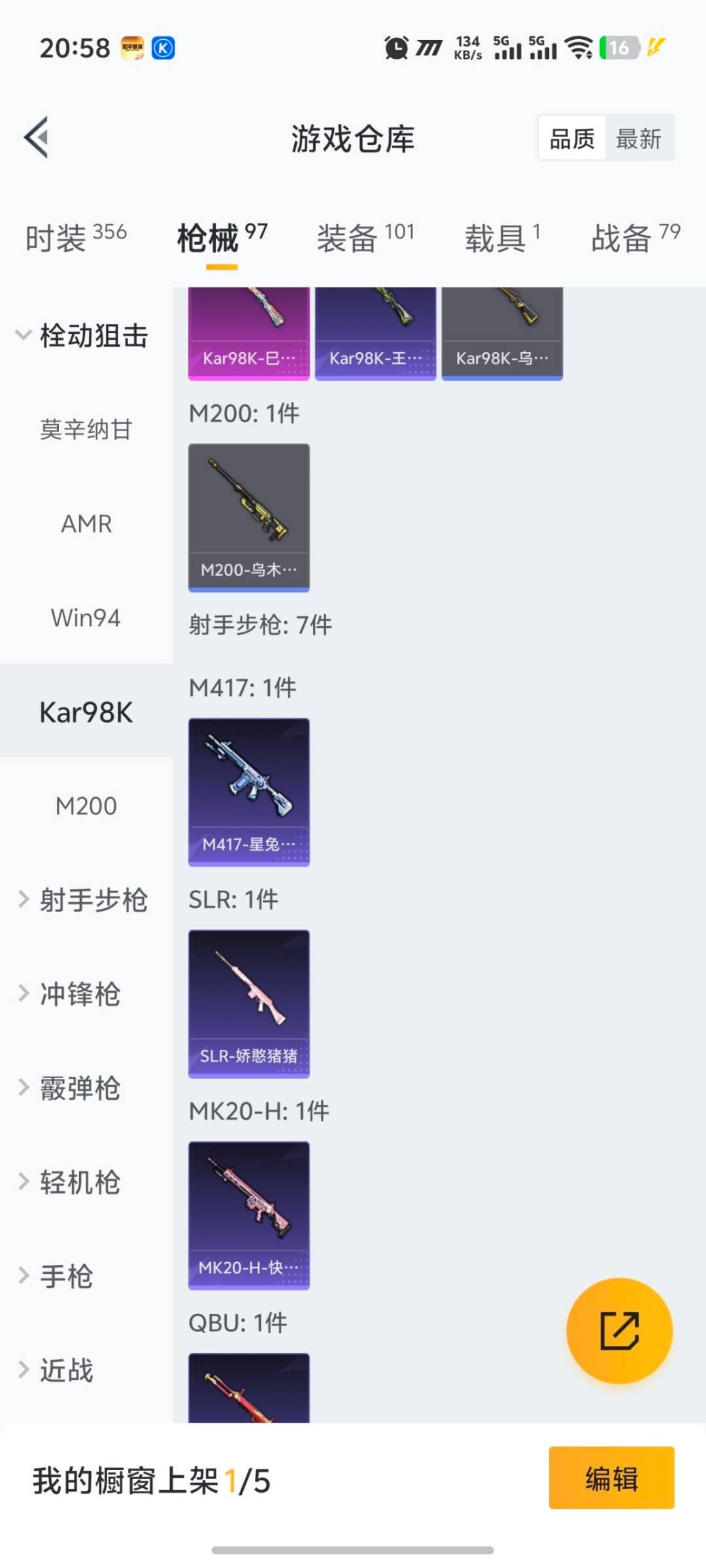
Task: Tap the alarm clock status bar icon
Action: (395, 47)
